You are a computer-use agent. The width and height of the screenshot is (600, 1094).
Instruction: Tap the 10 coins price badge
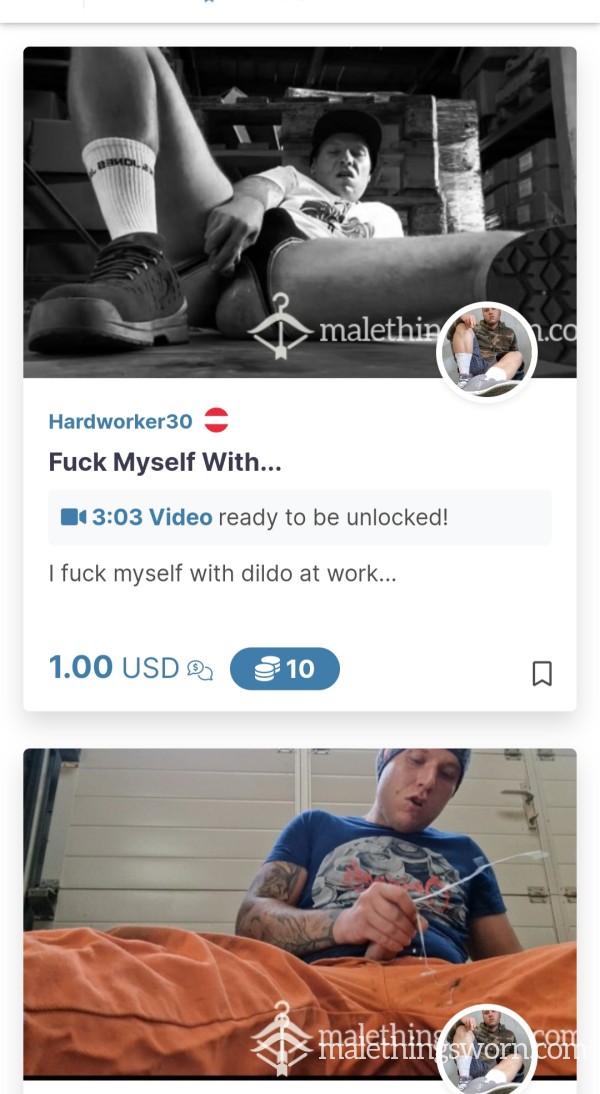(x=285, y=669)
